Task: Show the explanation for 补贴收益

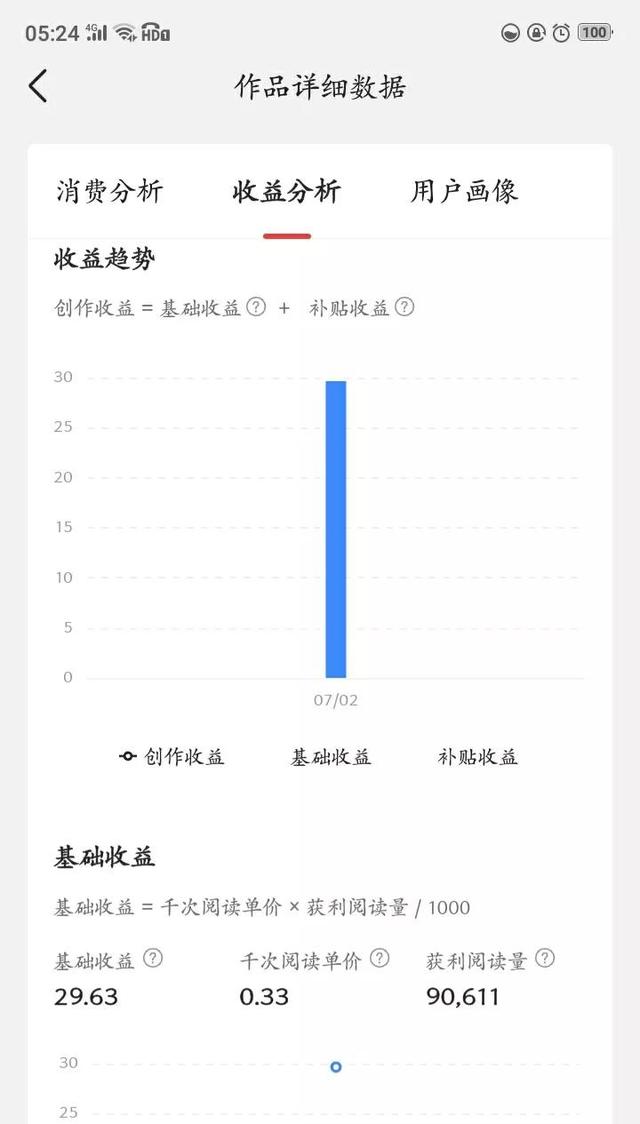Action: tap(404, 307)
